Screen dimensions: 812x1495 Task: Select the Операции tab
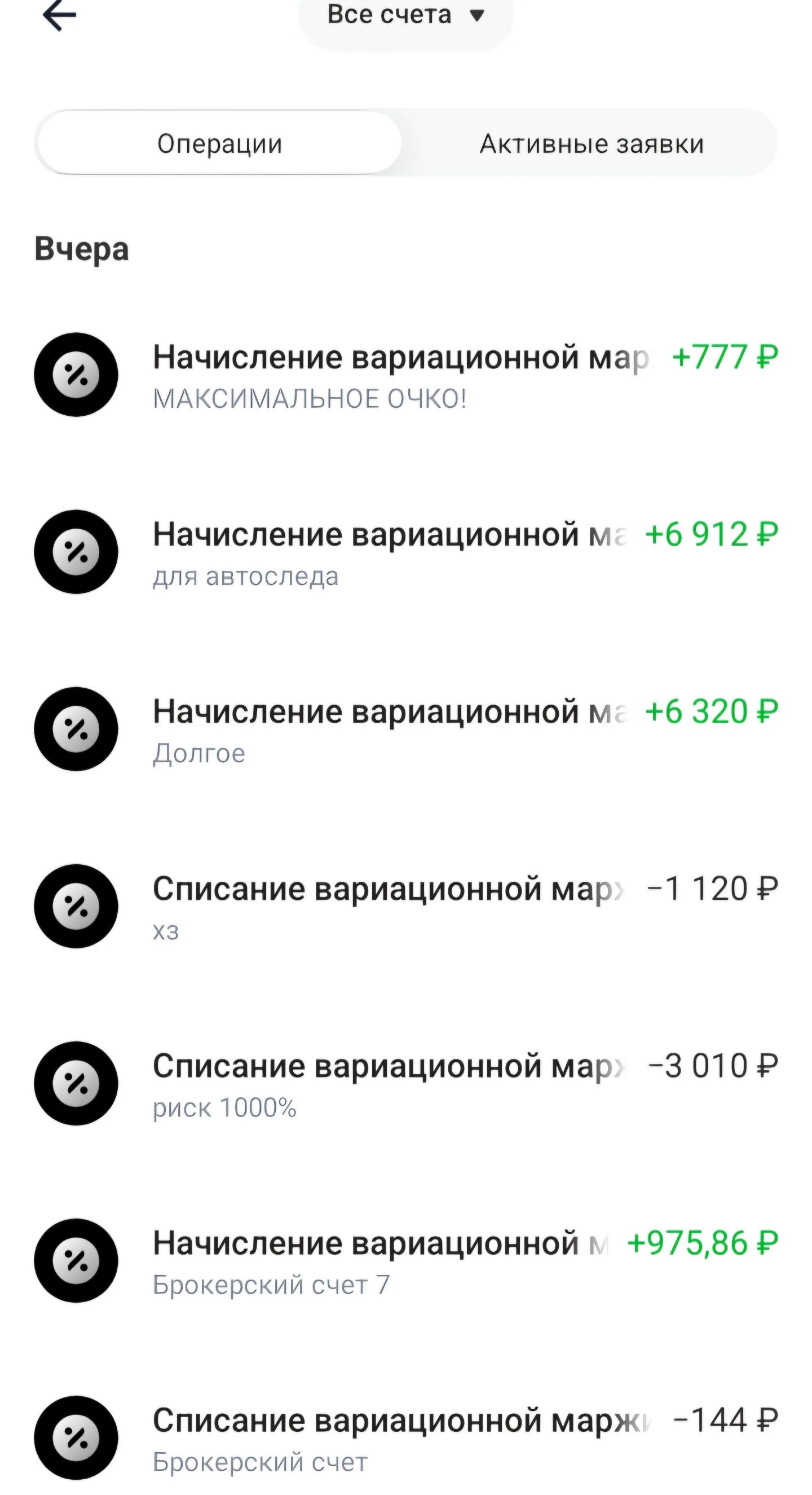coord(219,143)
